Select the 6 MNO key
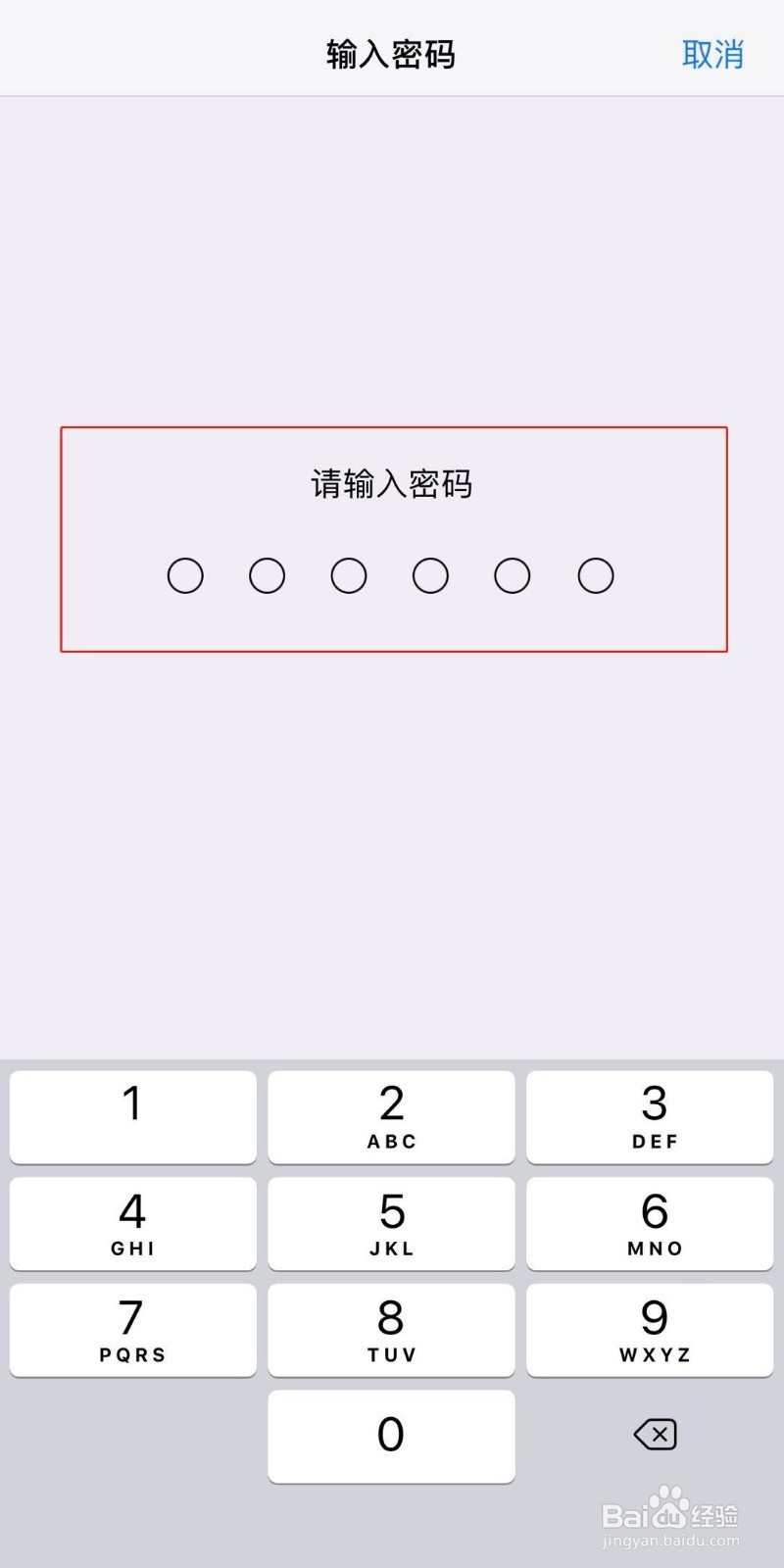 [x=650, y=1224]
